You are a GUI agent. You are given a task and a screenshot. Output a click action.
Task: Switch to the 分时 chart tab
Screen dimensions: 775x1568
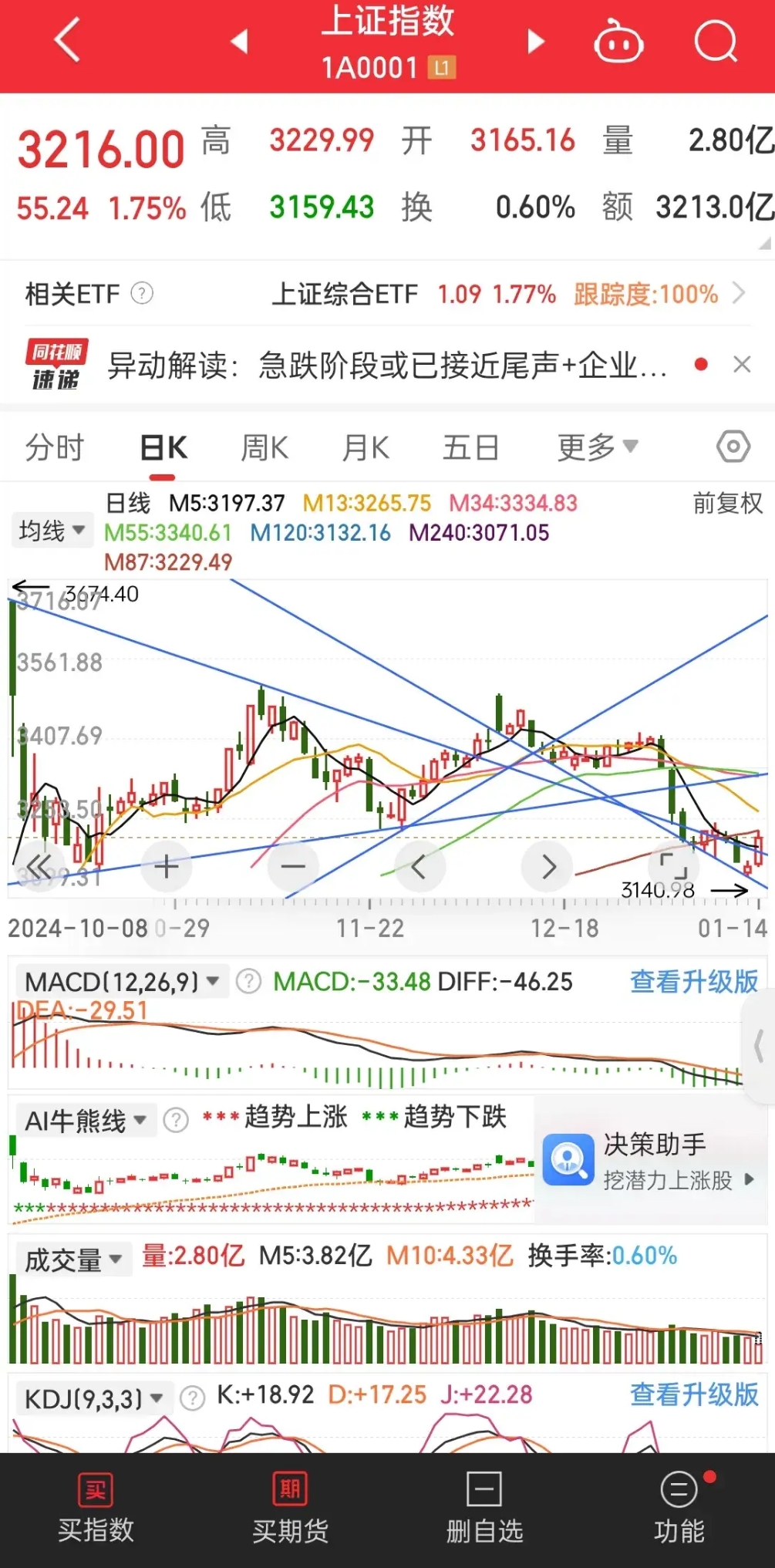pyautogui.click(x=52, y=447)
